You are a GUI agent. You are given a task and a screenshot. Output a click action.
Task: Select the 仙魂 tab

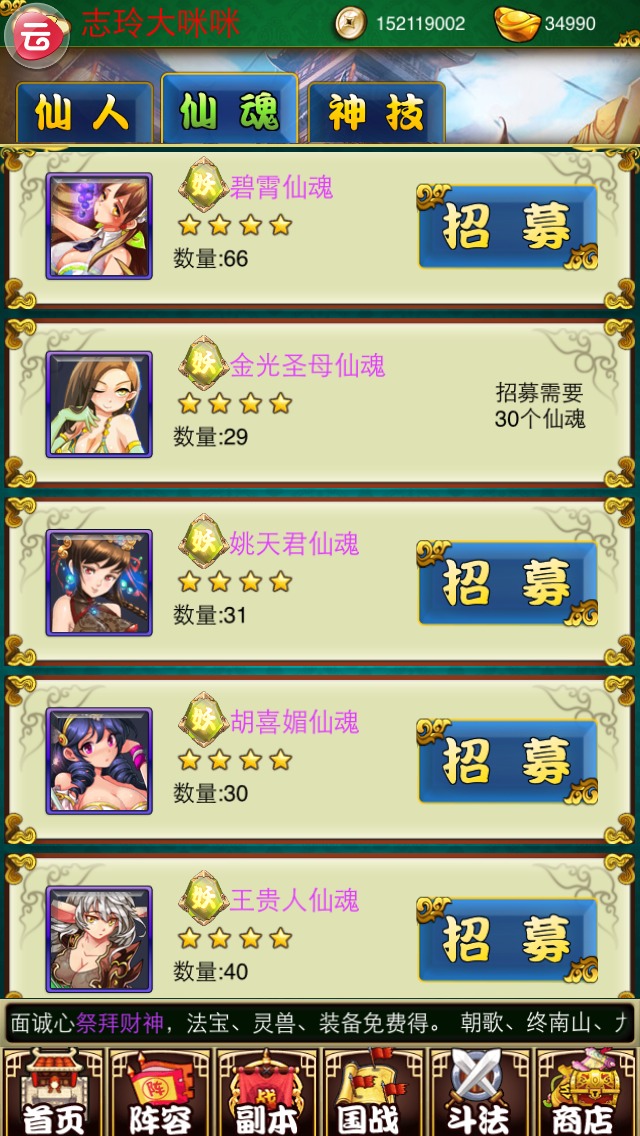(x=230, y=111)
